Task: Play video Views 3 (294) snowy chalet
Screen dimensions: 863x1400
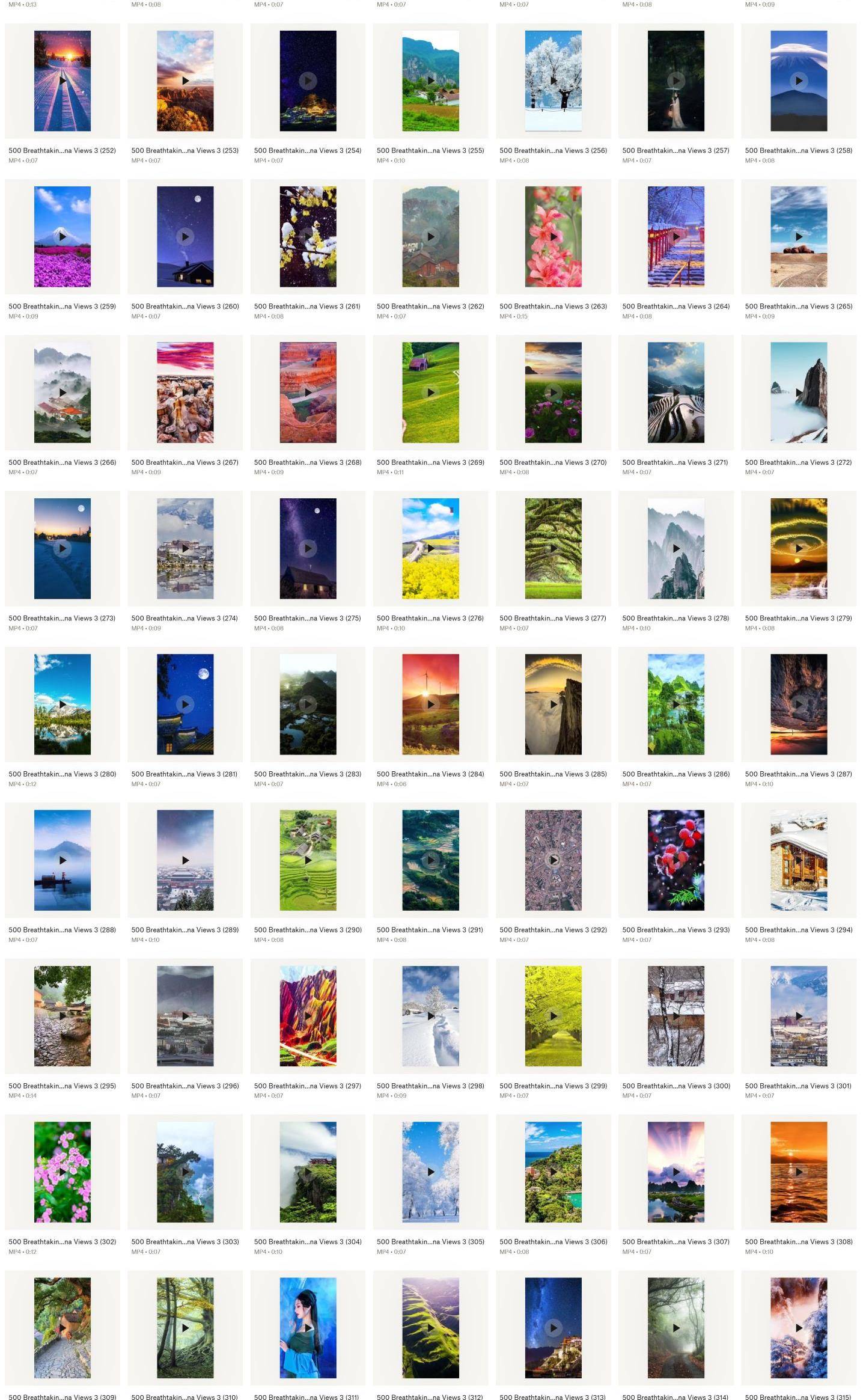Action: (799, 860)
